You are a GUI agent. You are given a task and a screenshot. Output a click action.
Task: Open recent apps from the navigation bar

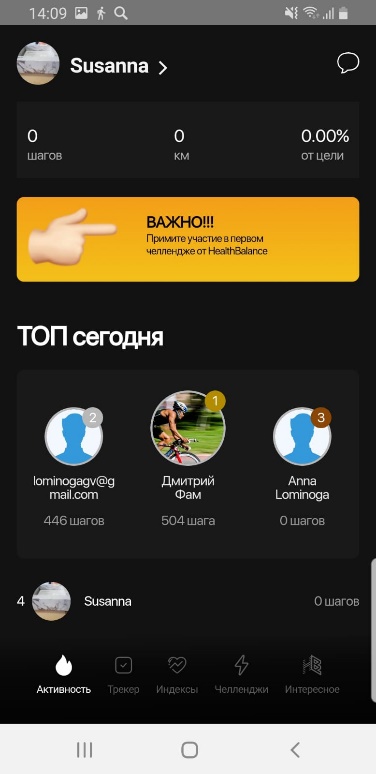[85, 750]
